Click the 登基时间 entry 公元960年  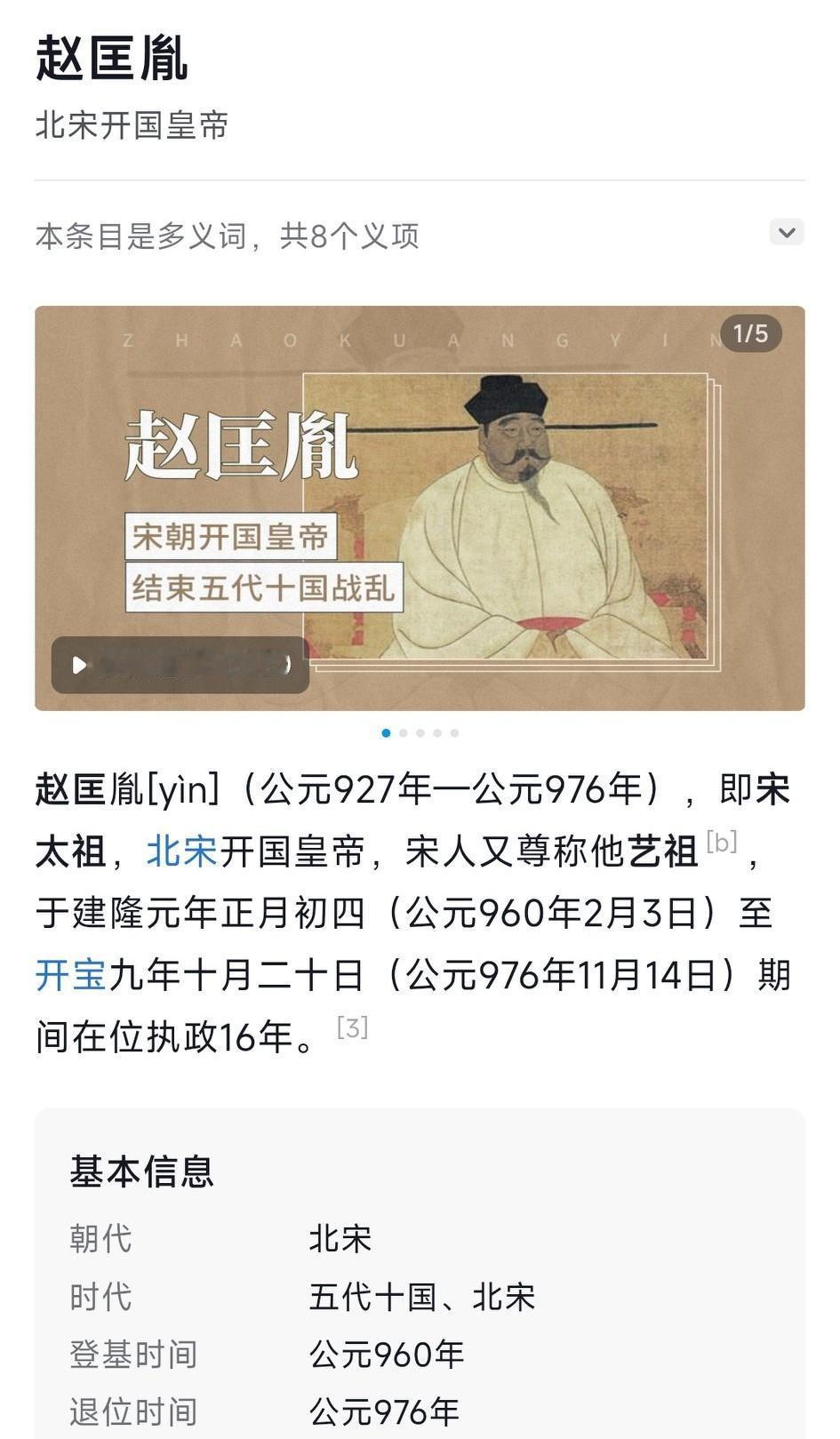[x=386, y=1354]
